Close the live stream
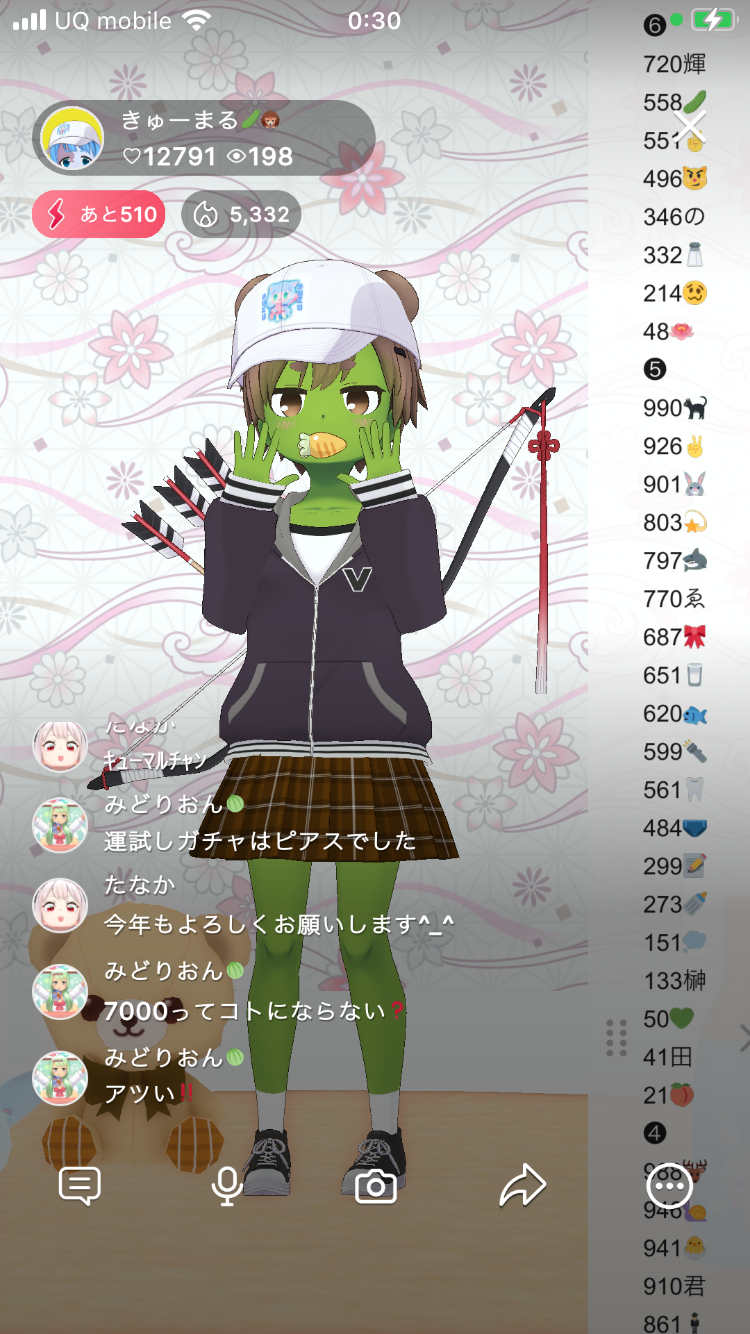The height and width of the screenshot is (1334, 750). (690, 126)
